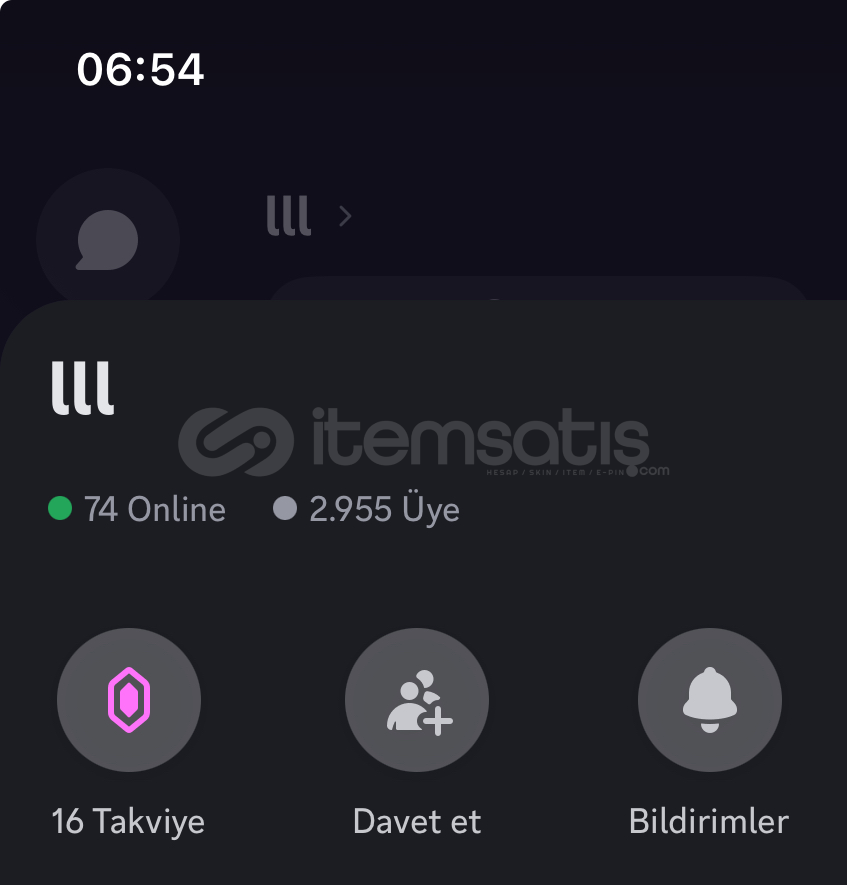Open Bildirimler notification settings

coord(709,700)
